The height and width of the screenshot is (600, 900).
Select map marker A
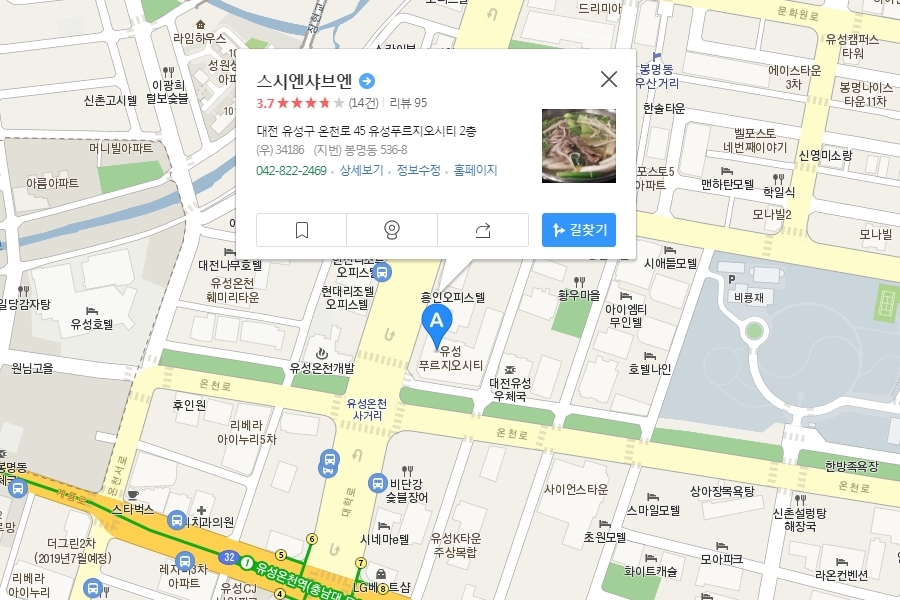point(436,322)
